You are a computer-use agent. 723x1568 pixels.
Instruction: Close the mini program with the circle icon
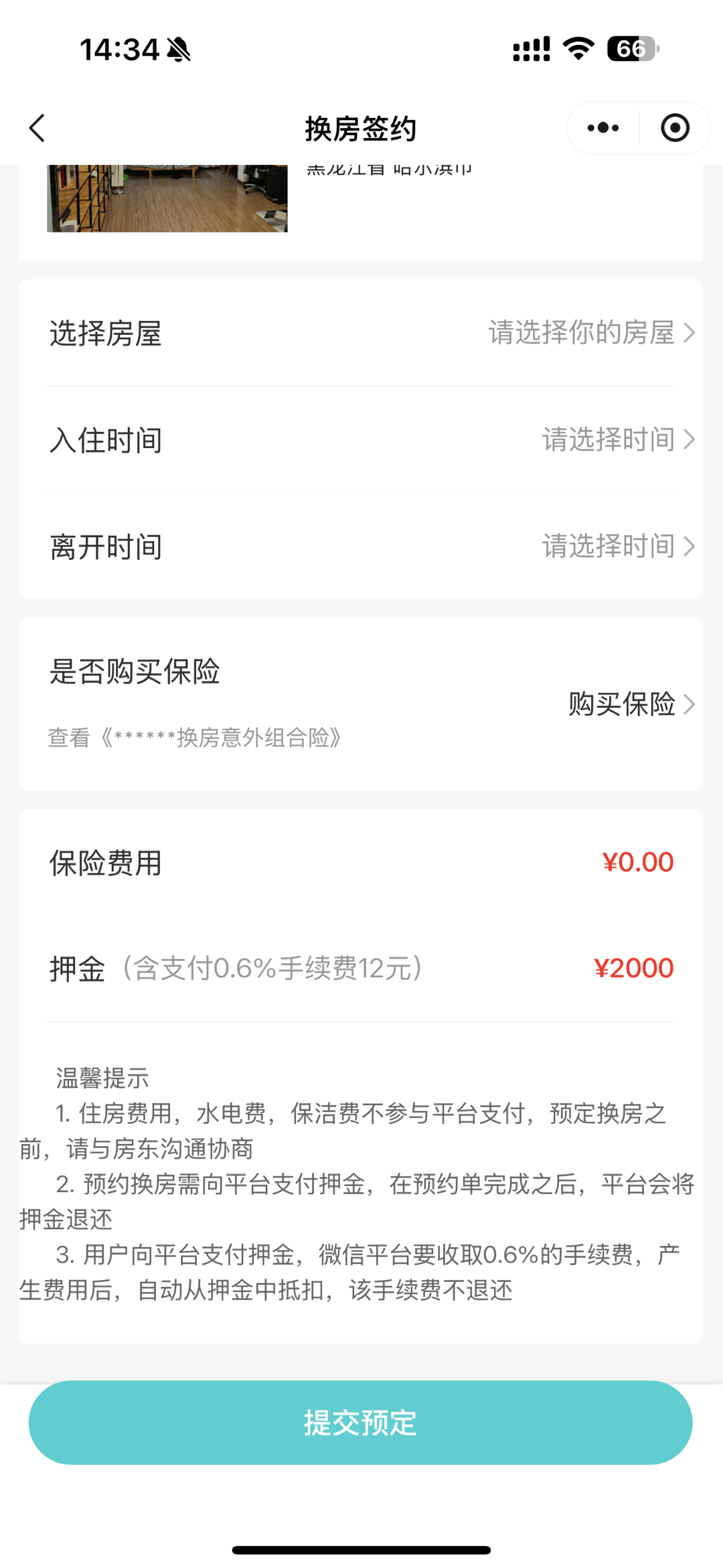[x=675, y=128]
